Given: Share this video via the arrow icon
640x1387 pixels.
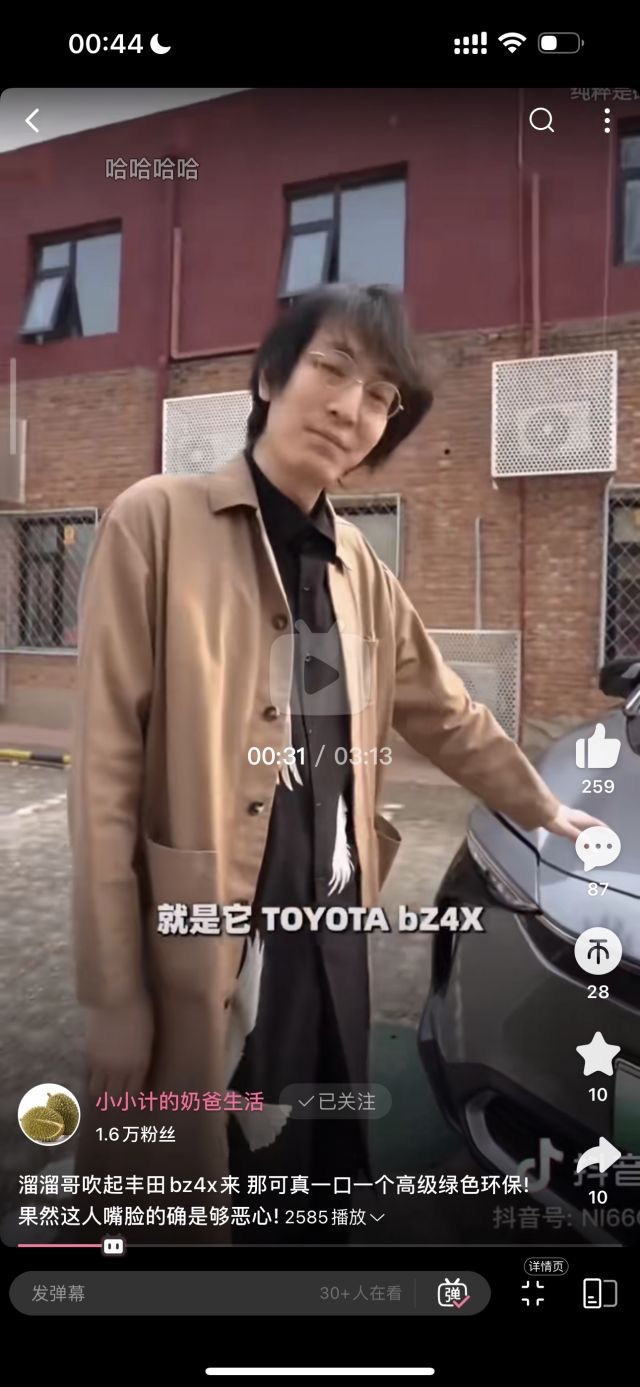Looking at the screenshot, I should (597, 1156).
